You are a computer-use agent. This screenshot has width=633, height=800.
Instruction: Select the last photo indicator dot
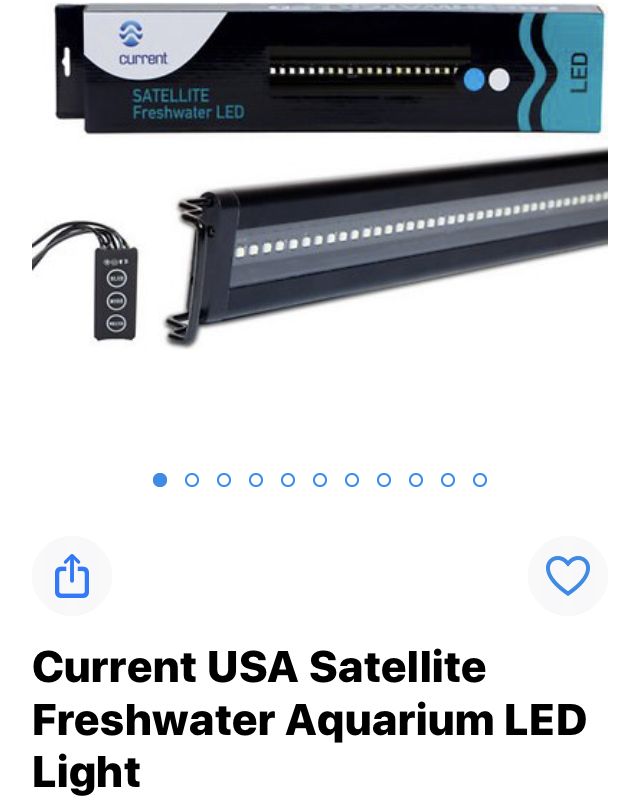[480, 480]
